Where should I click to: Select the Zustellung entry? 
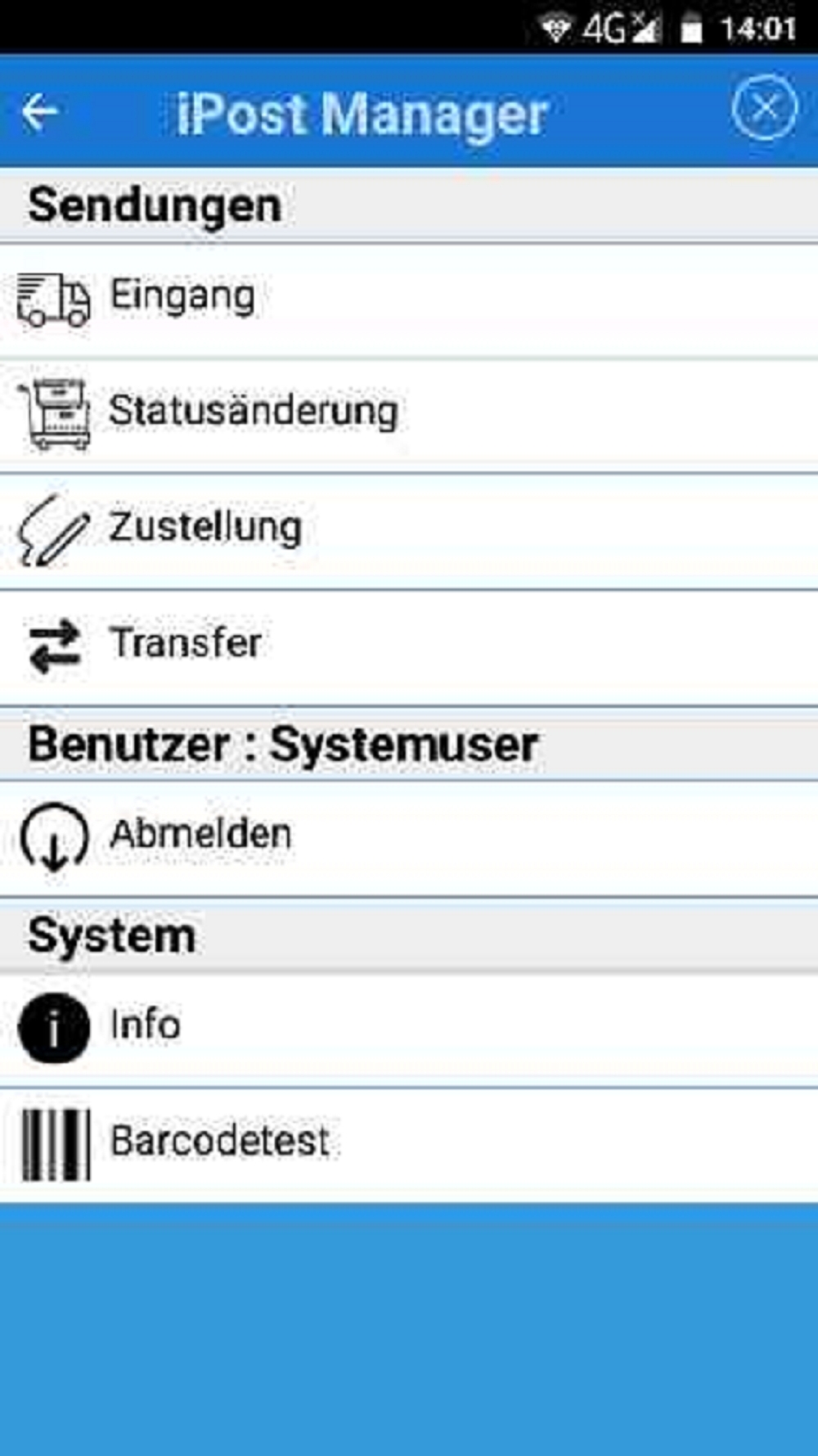[x=204, y=530]
